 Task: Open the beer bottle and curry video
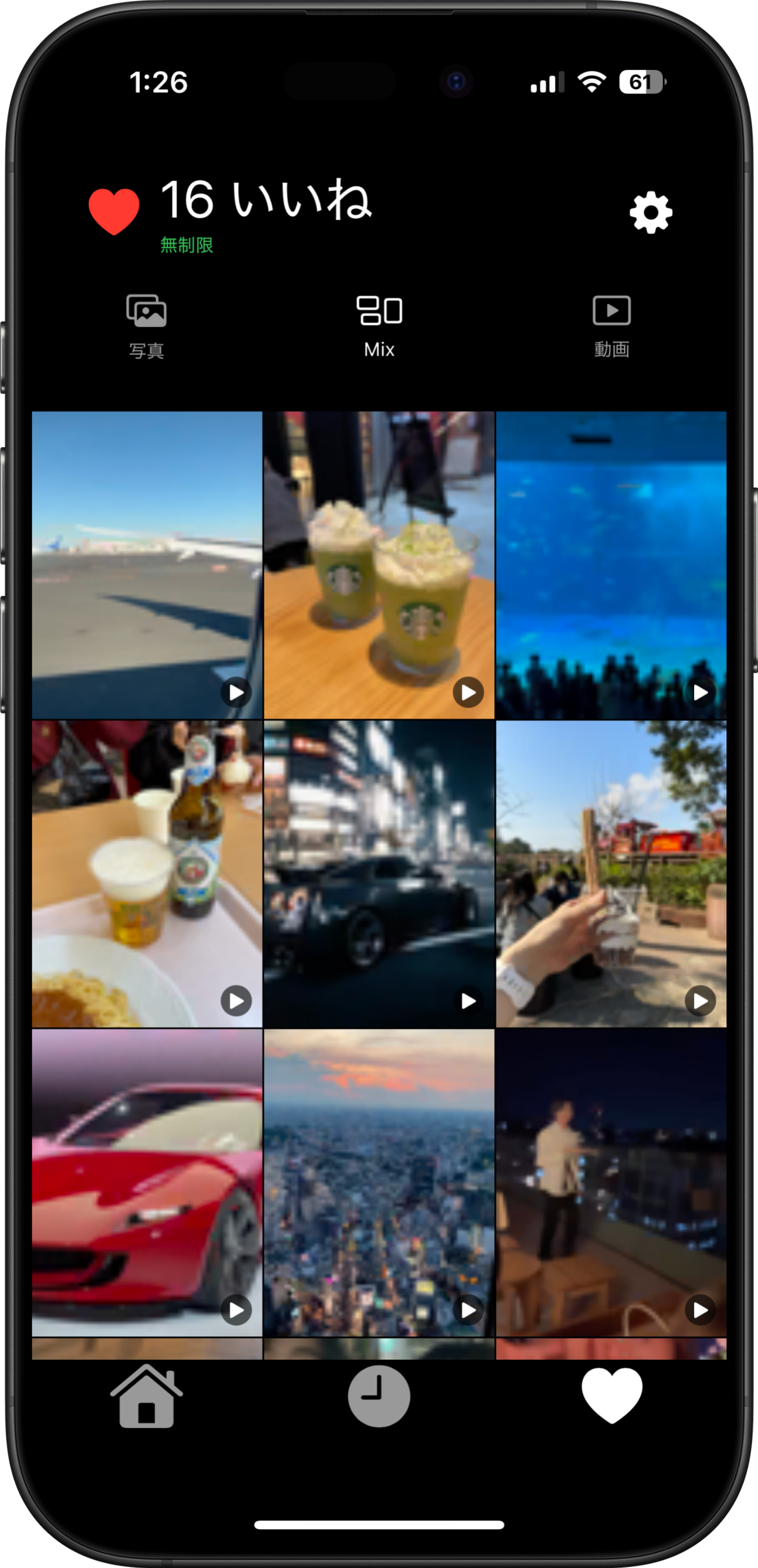147,874
